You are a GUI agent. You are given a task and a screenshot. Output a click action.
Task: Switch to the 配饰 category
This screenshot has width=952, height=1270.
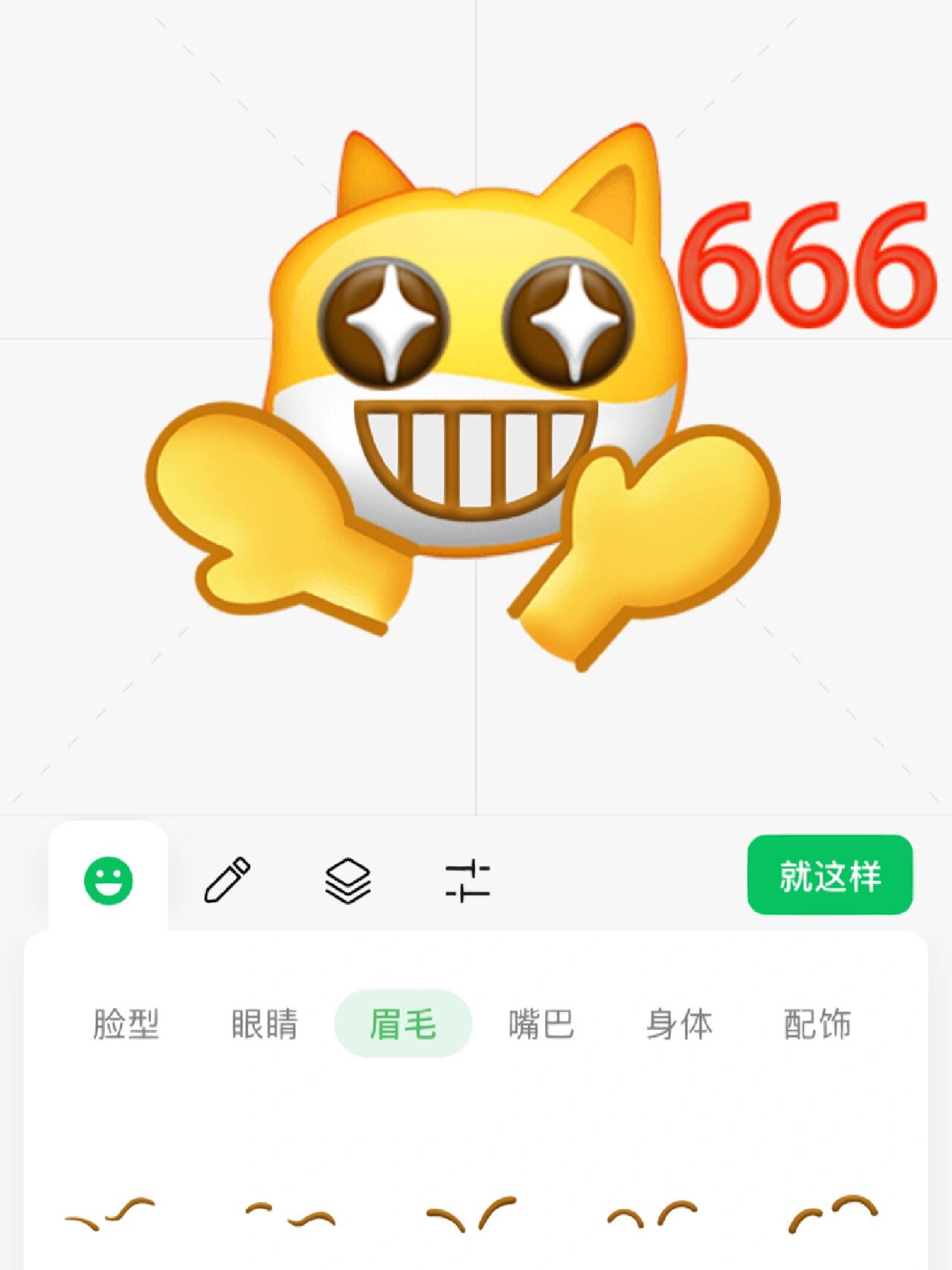tap(817, 1024)
